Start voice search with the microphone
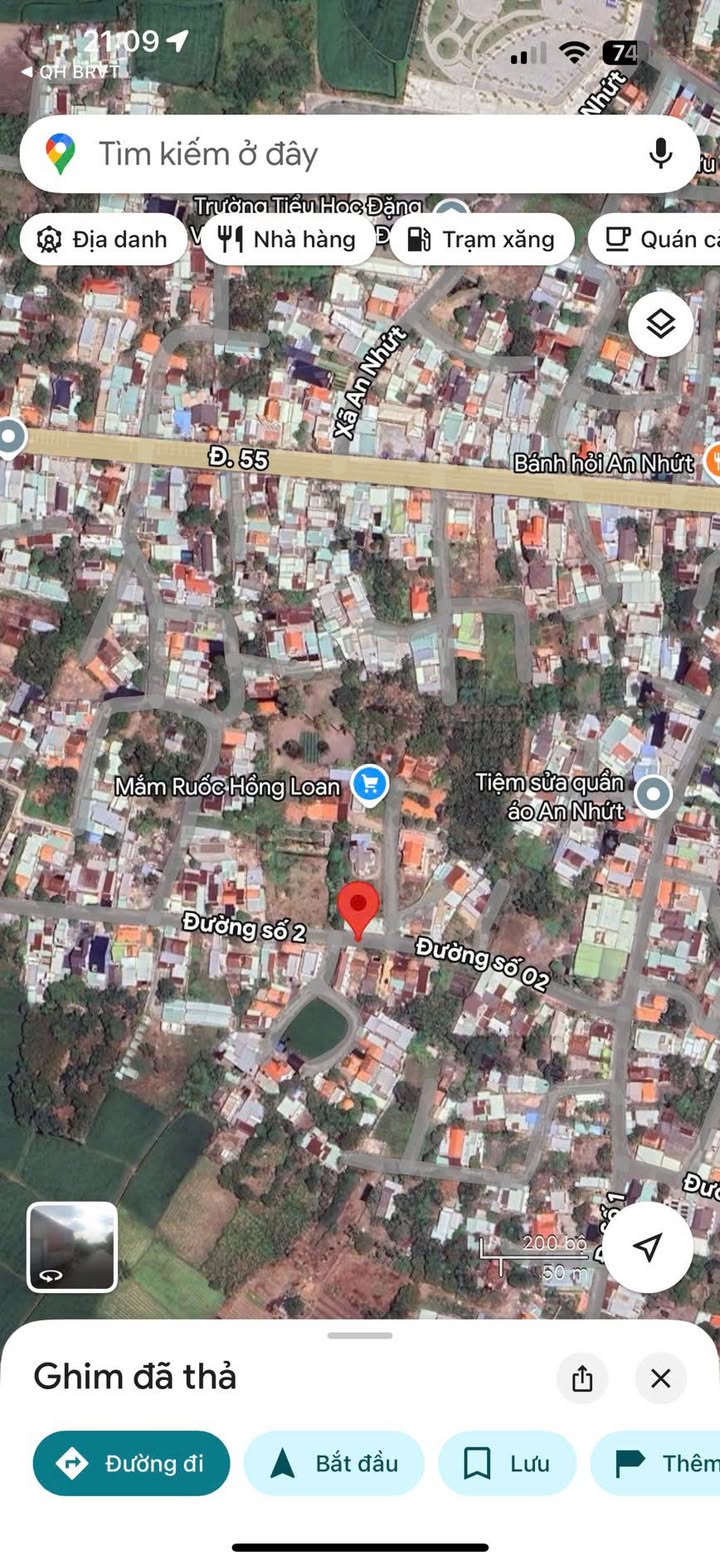This screenshot has width=720, height=1565. click(660, 154)
